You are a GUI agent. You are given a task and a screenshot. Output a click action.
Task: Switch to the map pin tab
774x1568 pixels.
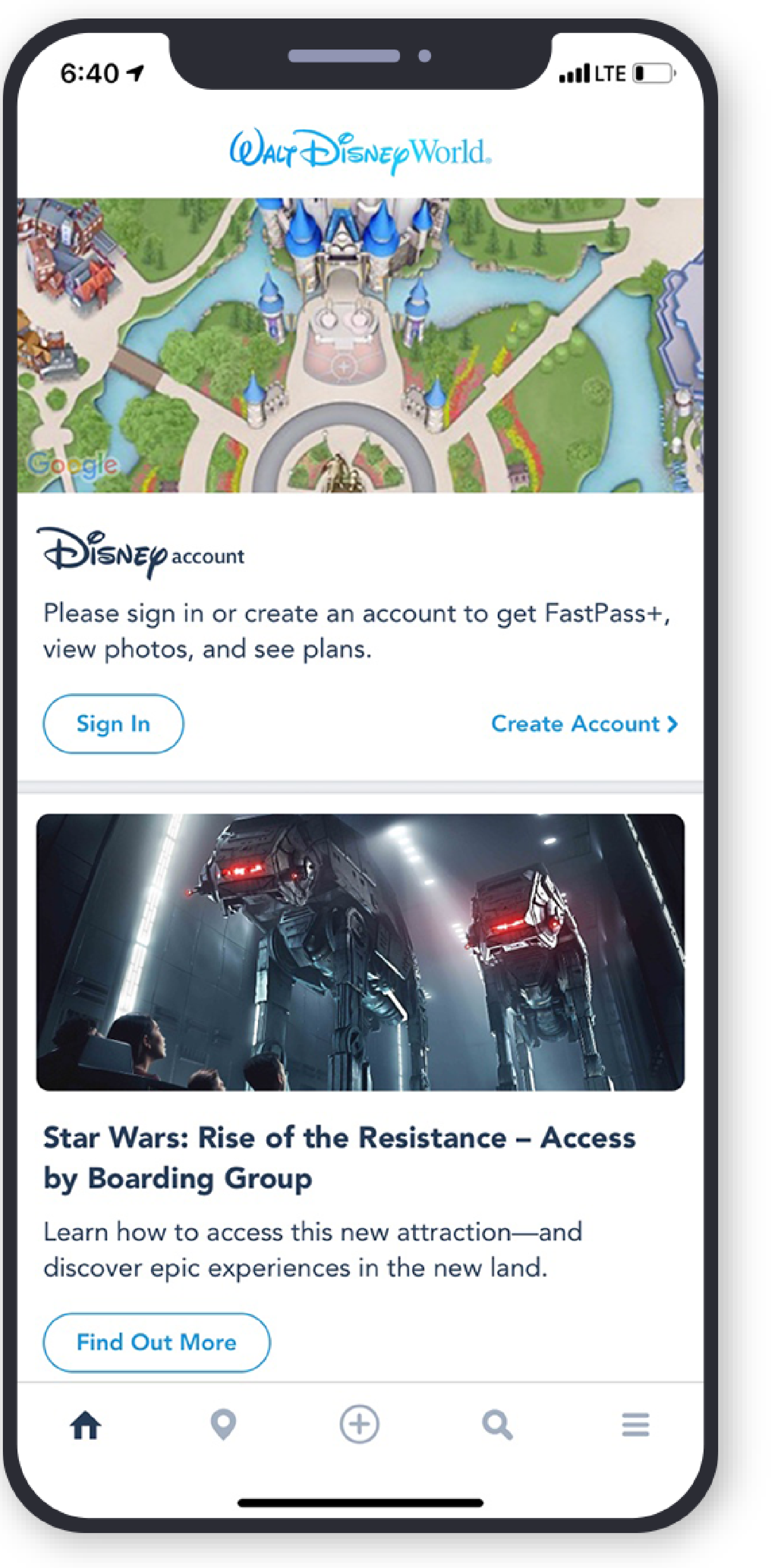tap(223, 1425)
